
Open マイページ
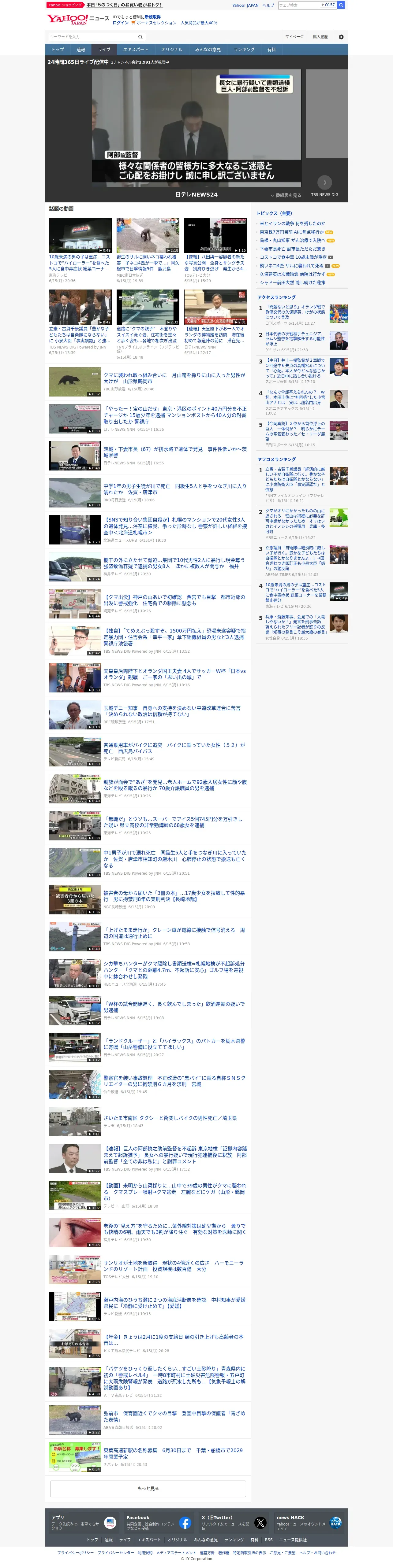[294, 36]
